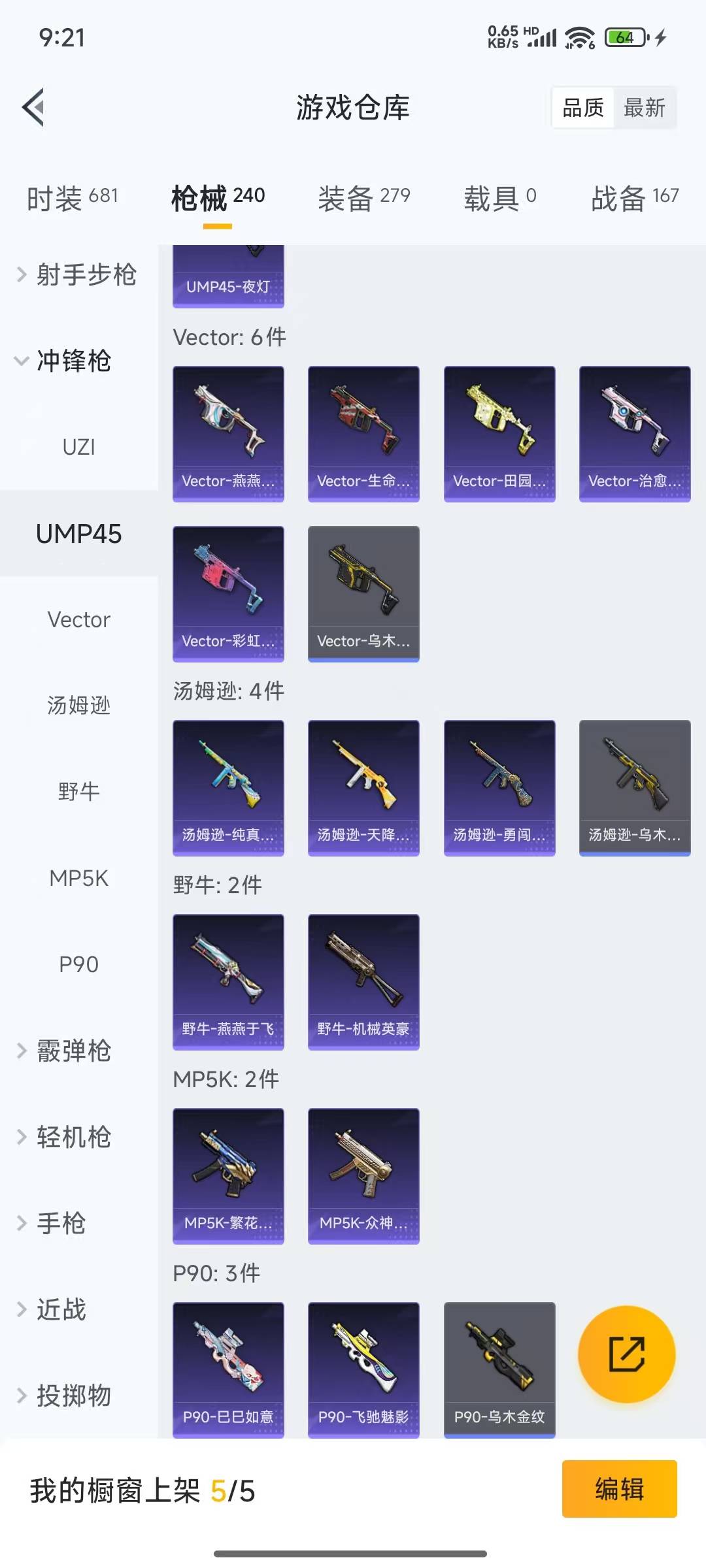Image resolution: width=706 pixels, height=1568 pixels.
Task: Switch to the 时装 tab
Action: click(x=72, y=198)
